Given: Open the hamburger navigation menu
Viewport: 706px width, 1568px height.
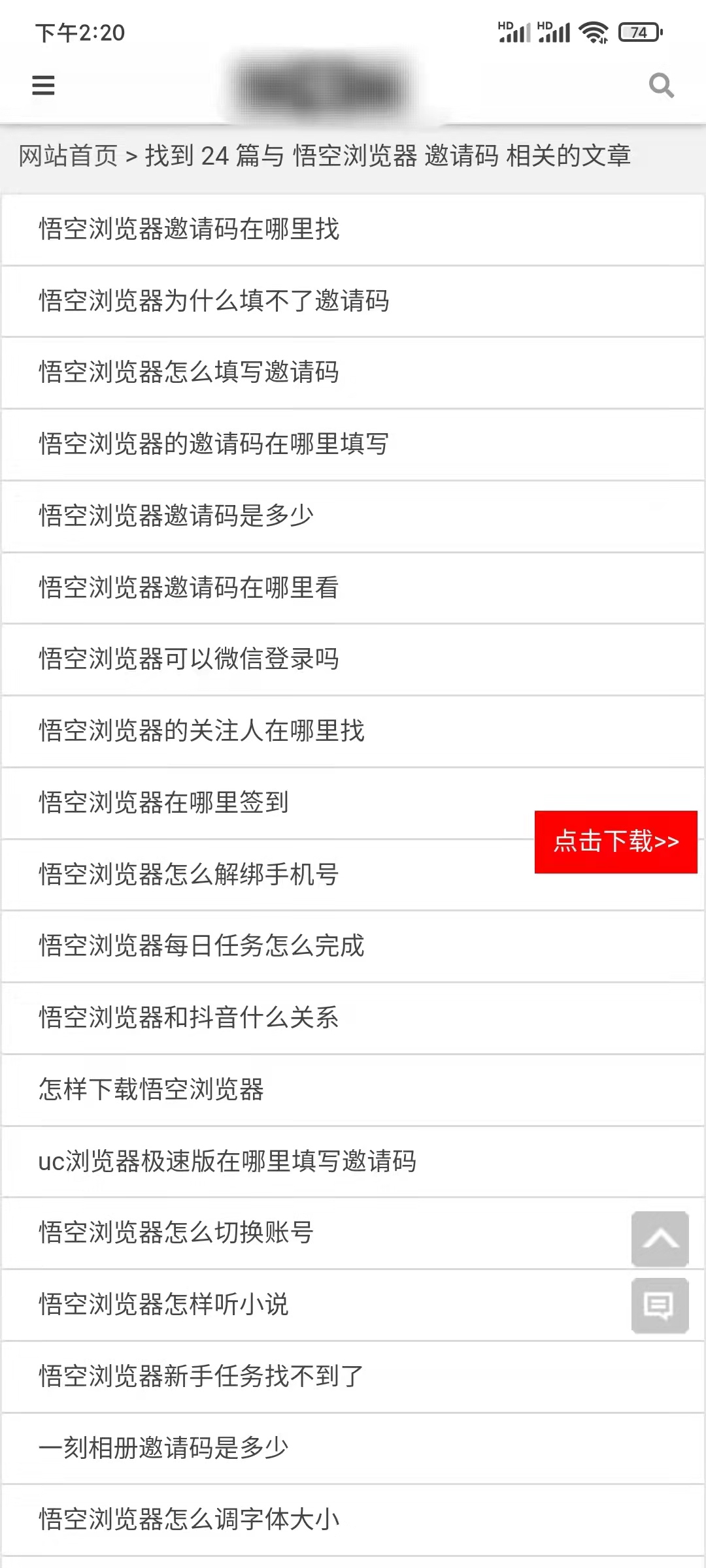Looking at the screenshot, I should click(42, 86).
